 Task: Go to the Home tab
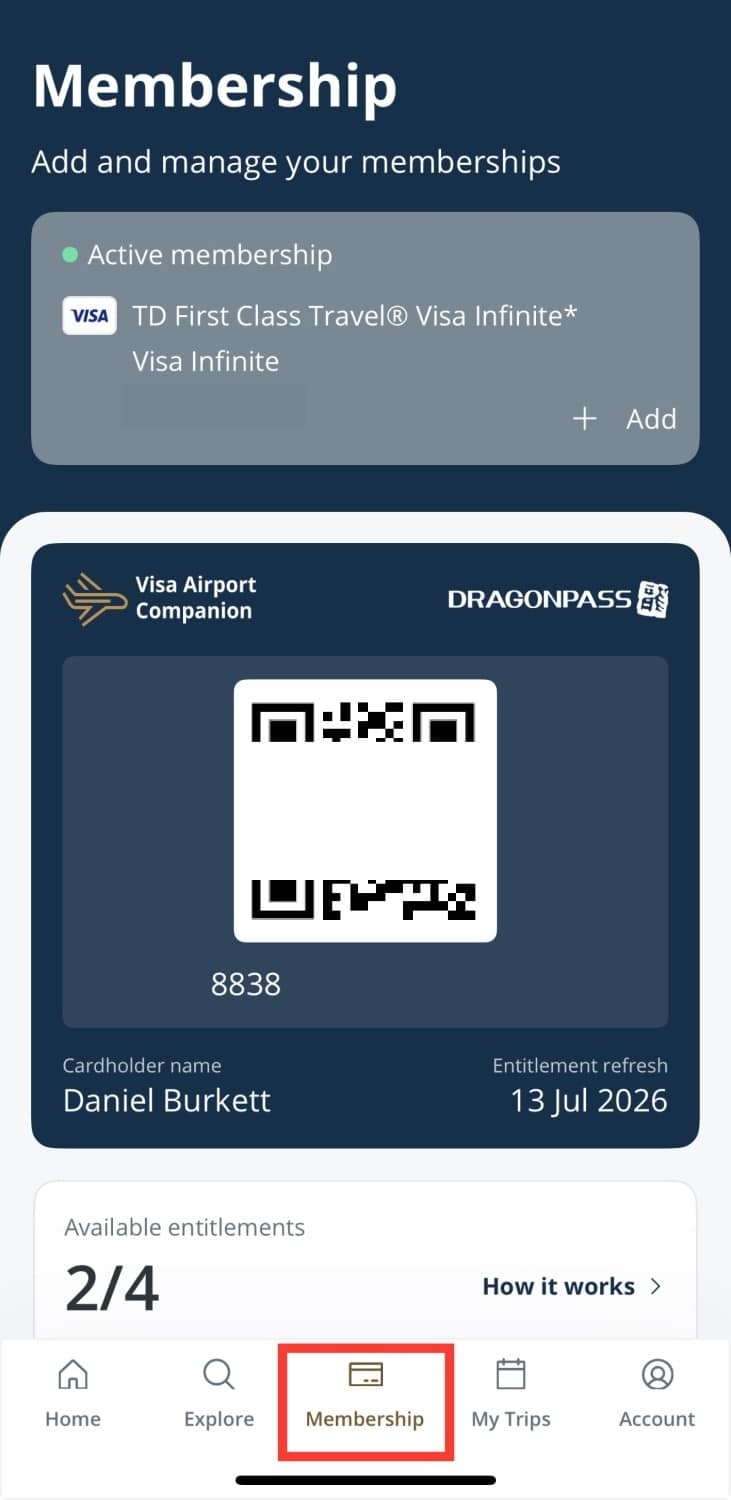(73, 1395)
